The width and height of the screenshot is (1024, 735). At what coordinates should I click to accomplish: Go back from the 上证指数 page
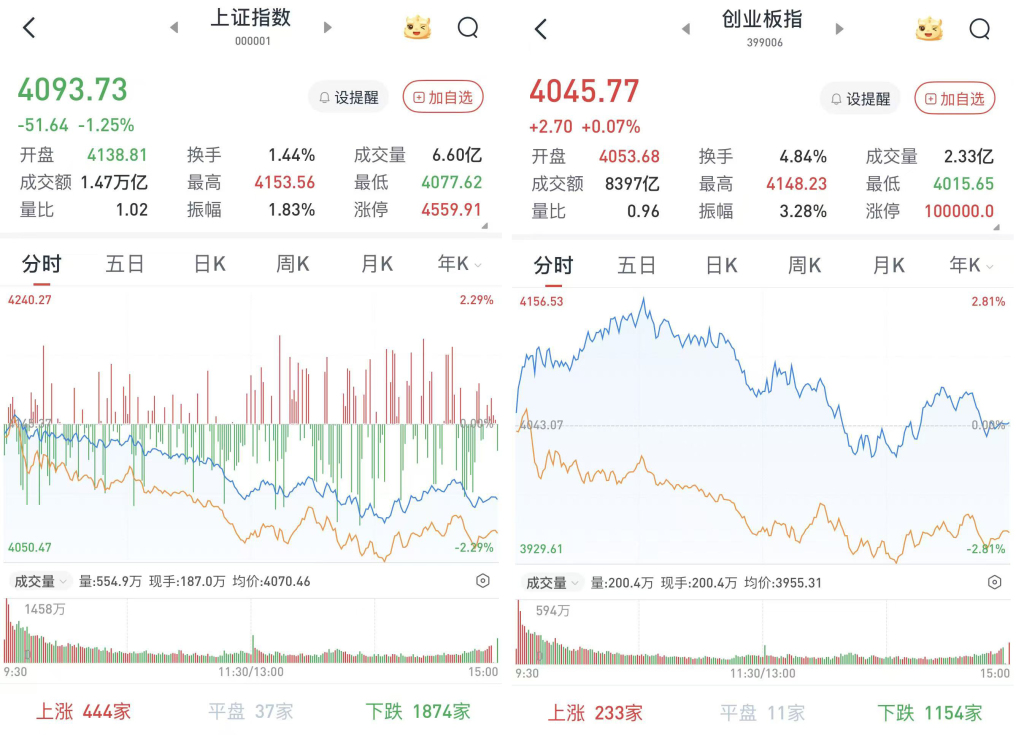click(29, 27)
